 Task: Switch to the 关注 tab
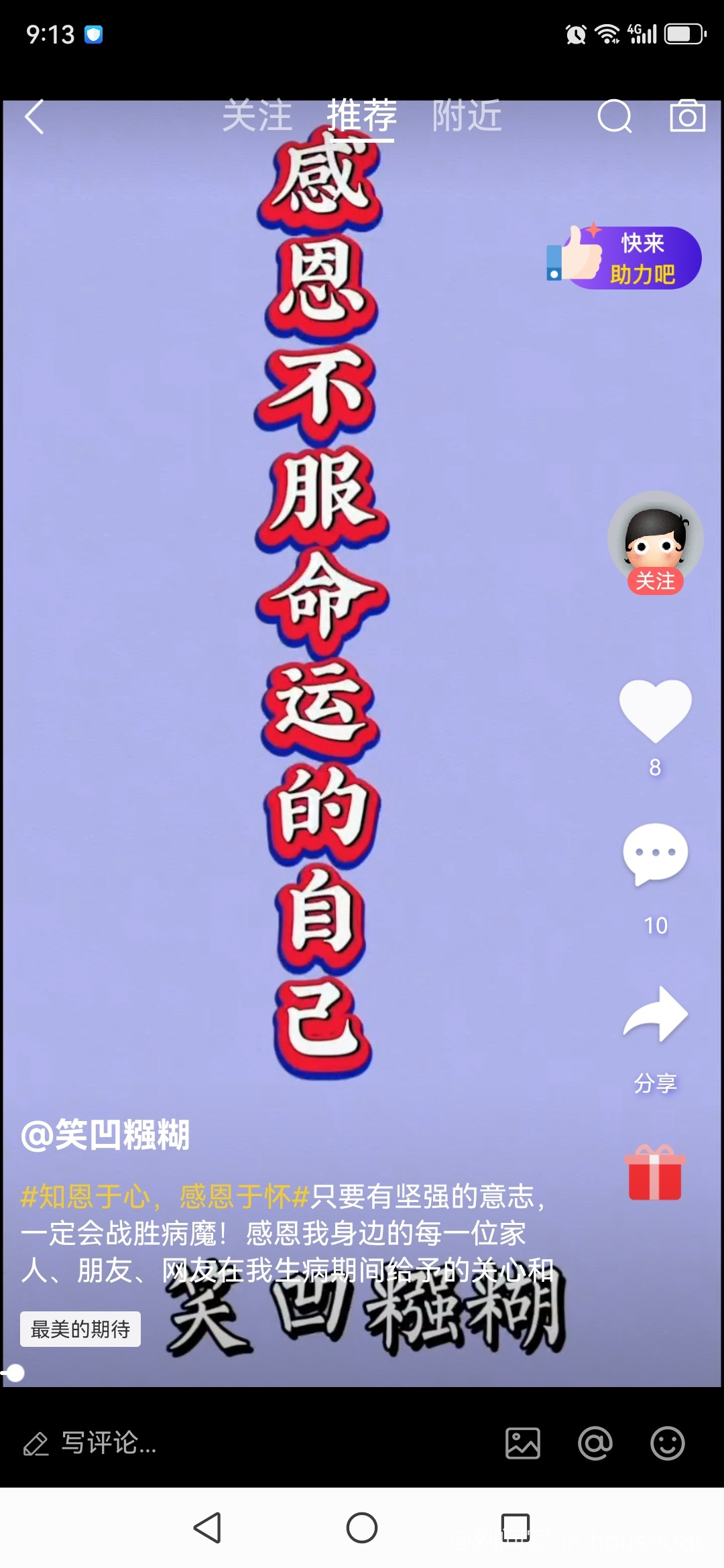coord(257,116)
